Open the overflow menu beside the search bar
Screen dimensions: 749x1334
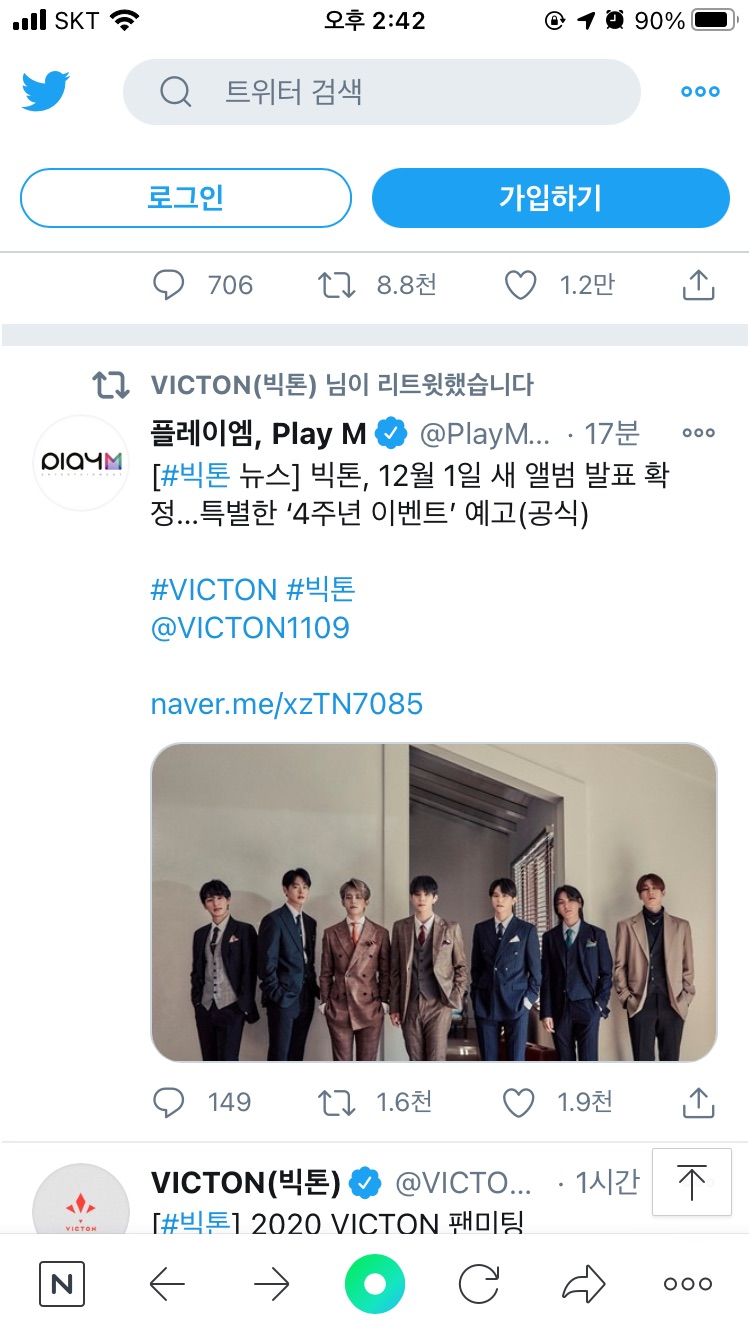700,92
